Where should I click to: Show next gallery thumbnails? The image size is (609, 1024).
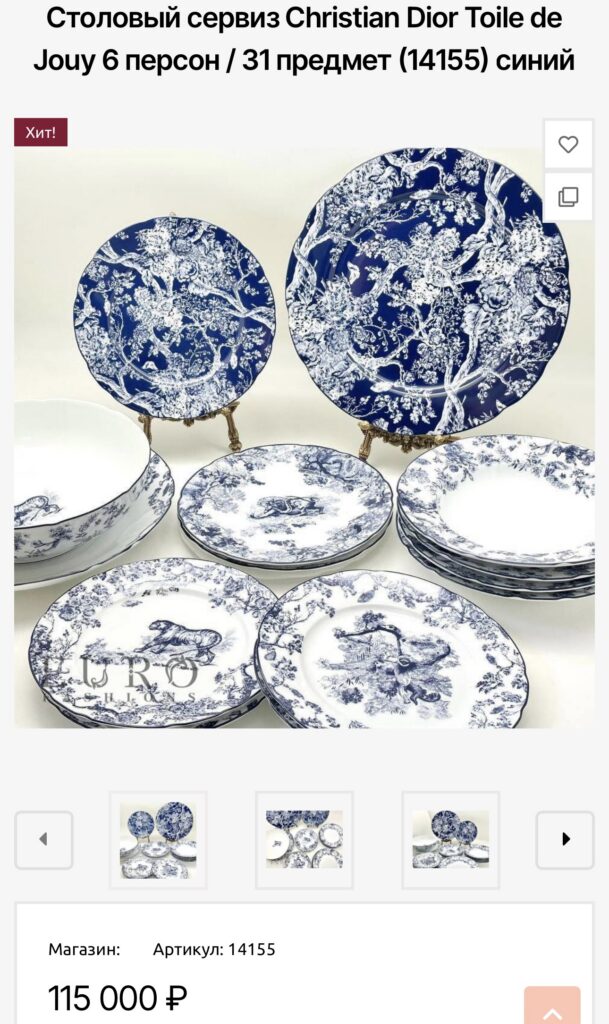pyautogui.click(x=565, y=839)
